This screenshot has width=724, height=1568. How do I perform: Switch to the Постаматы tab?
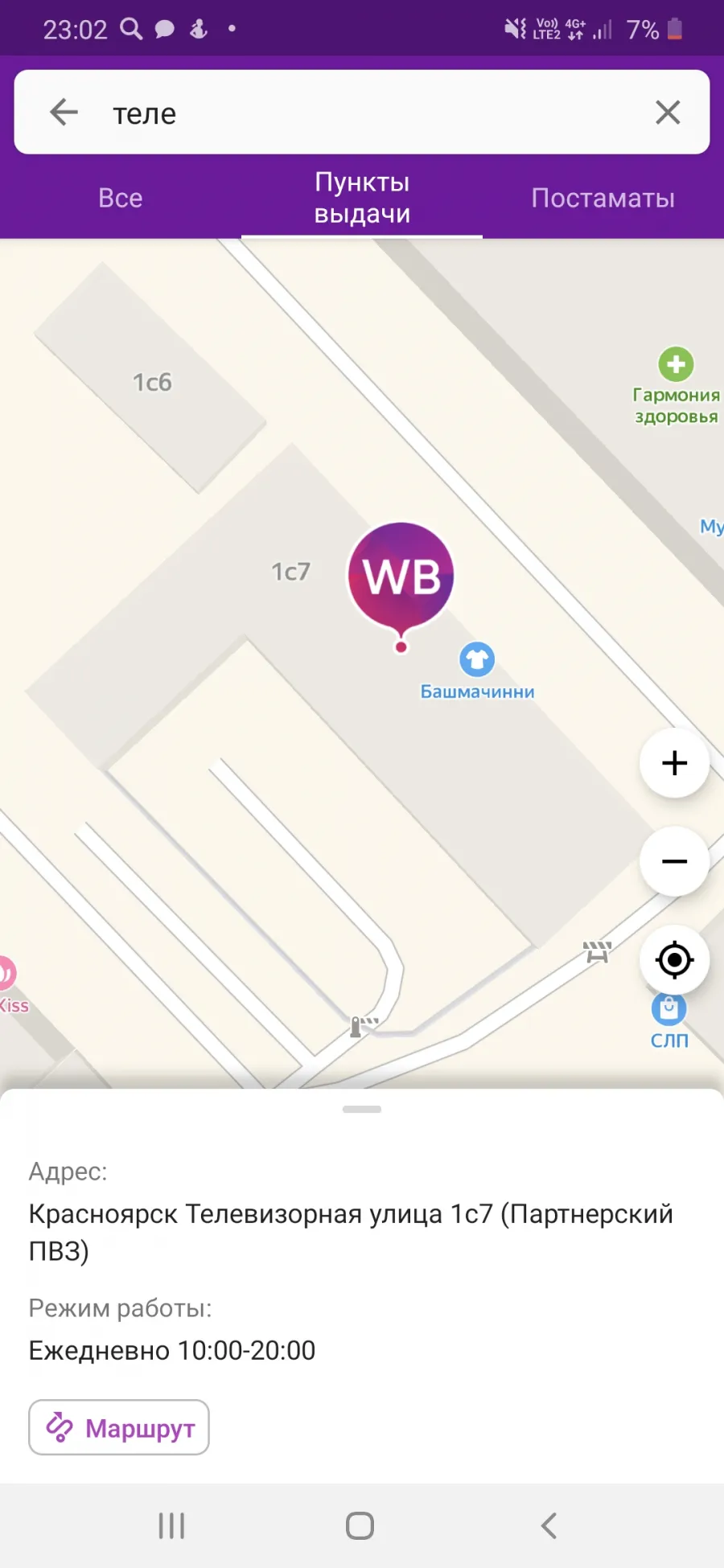603,198
